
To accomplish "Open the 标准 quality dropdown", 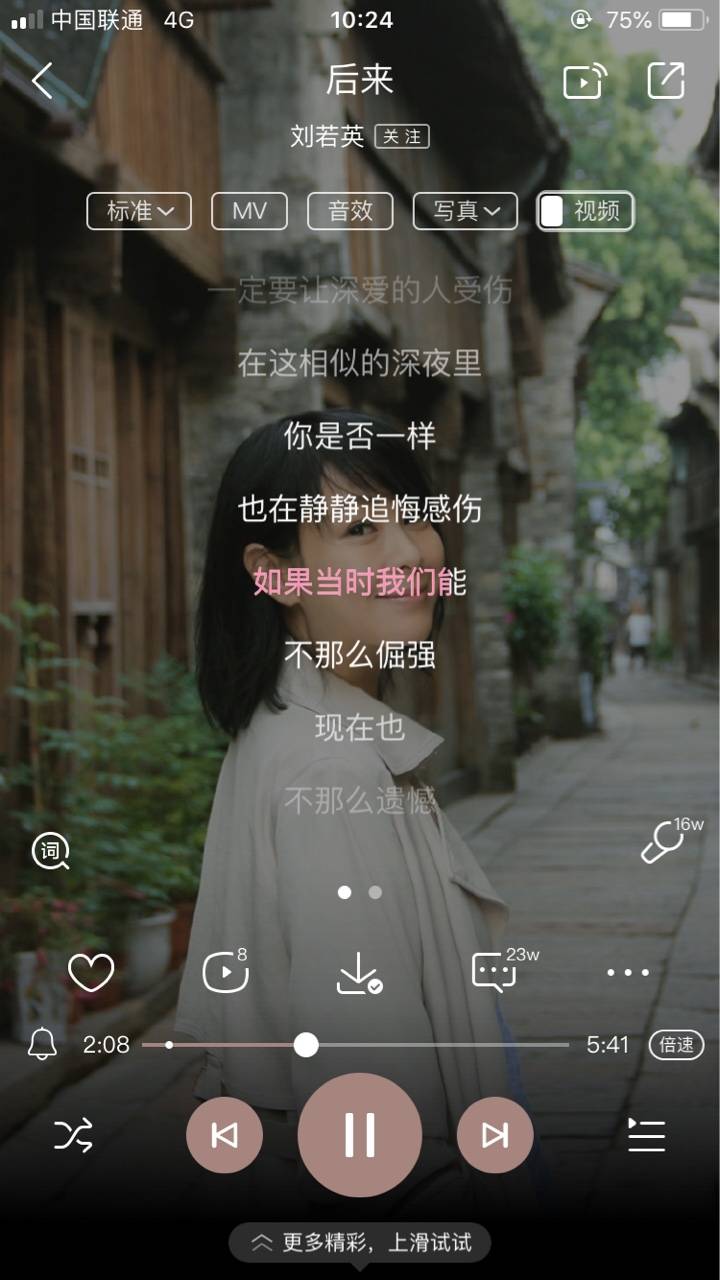I will tap(139, 211).
